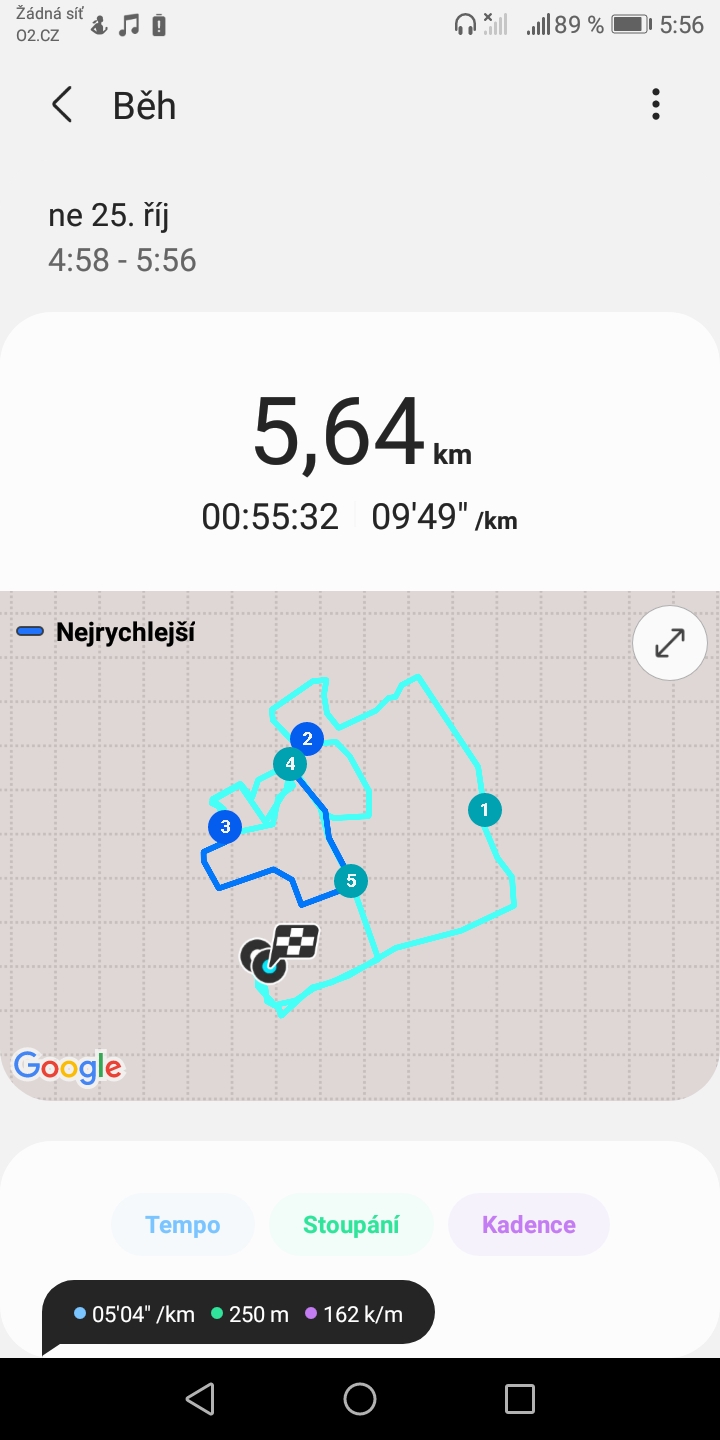Go to the home screen
This screenshot has height=1440, width=720.
click(x=360, y=1398)
